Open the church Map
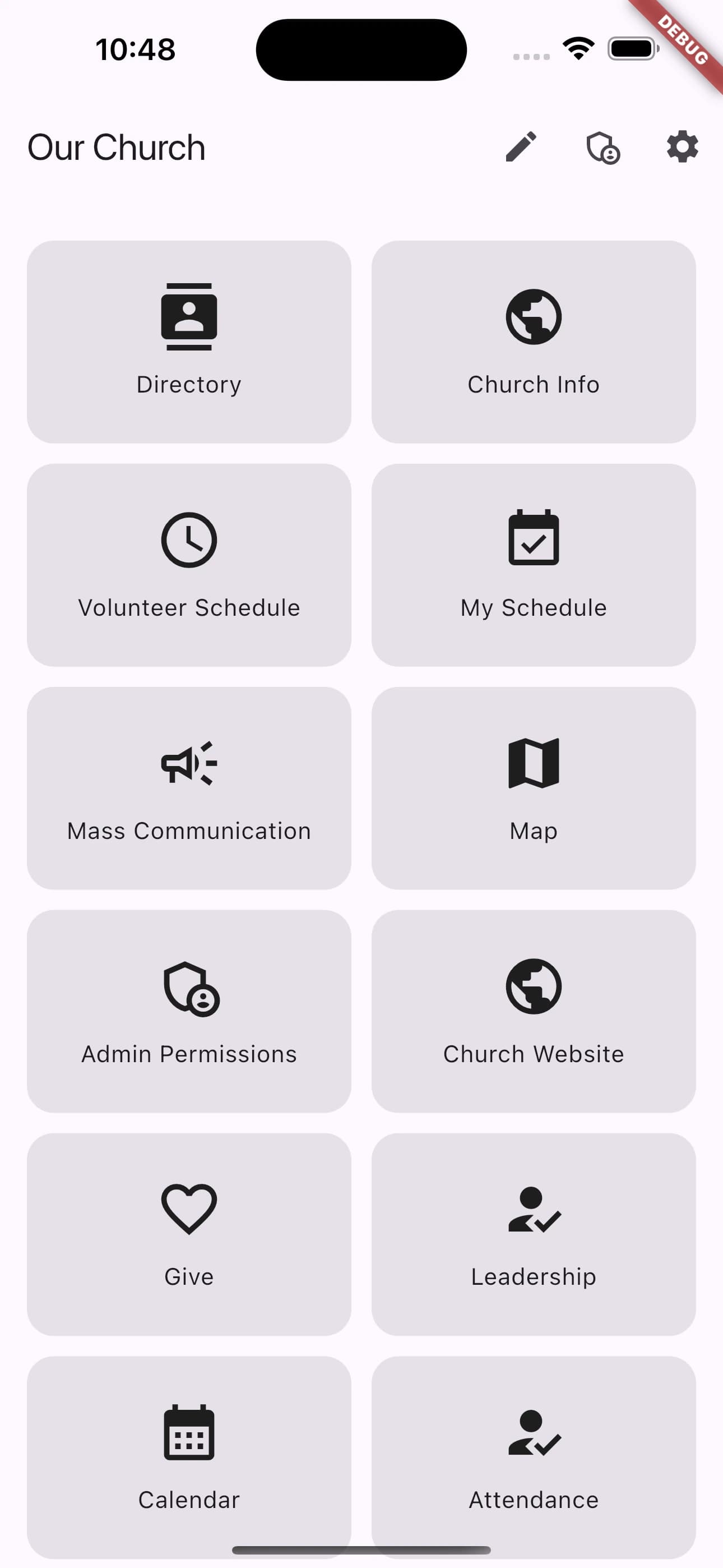 pos(533,788)
